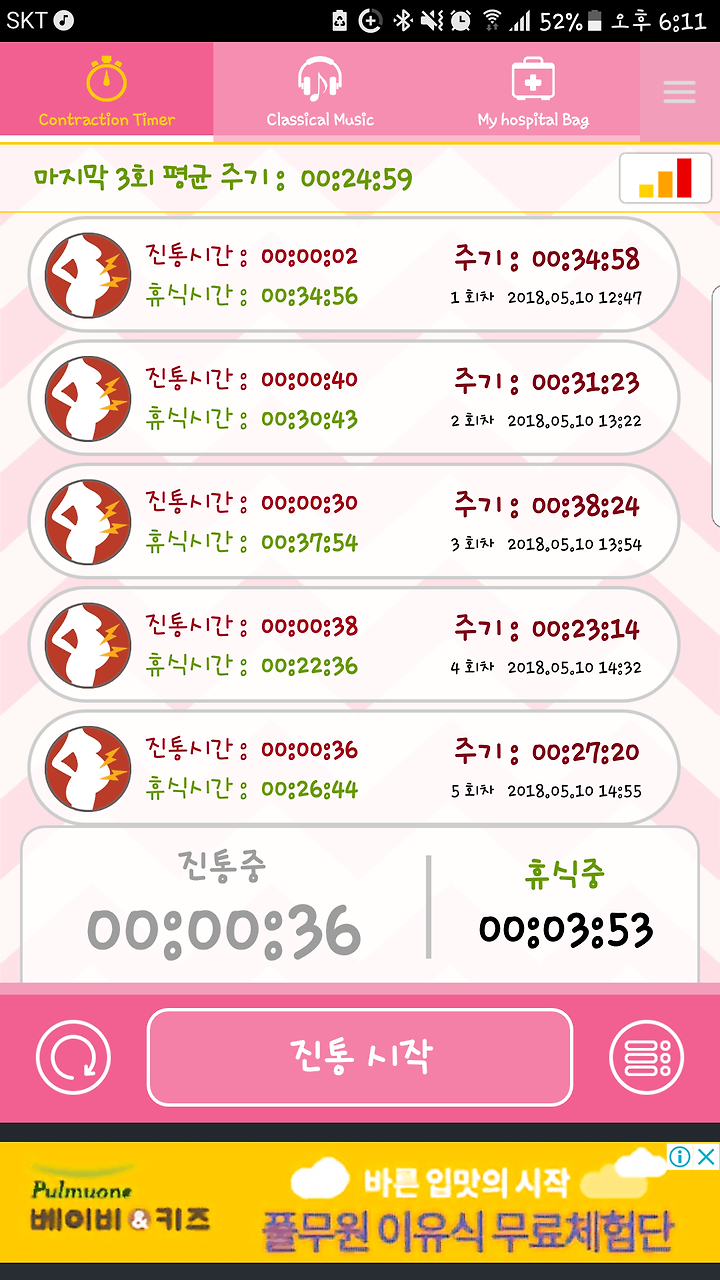Open the My hospital Bag tab
720x1280 pixels.
[x=533, y=90]
